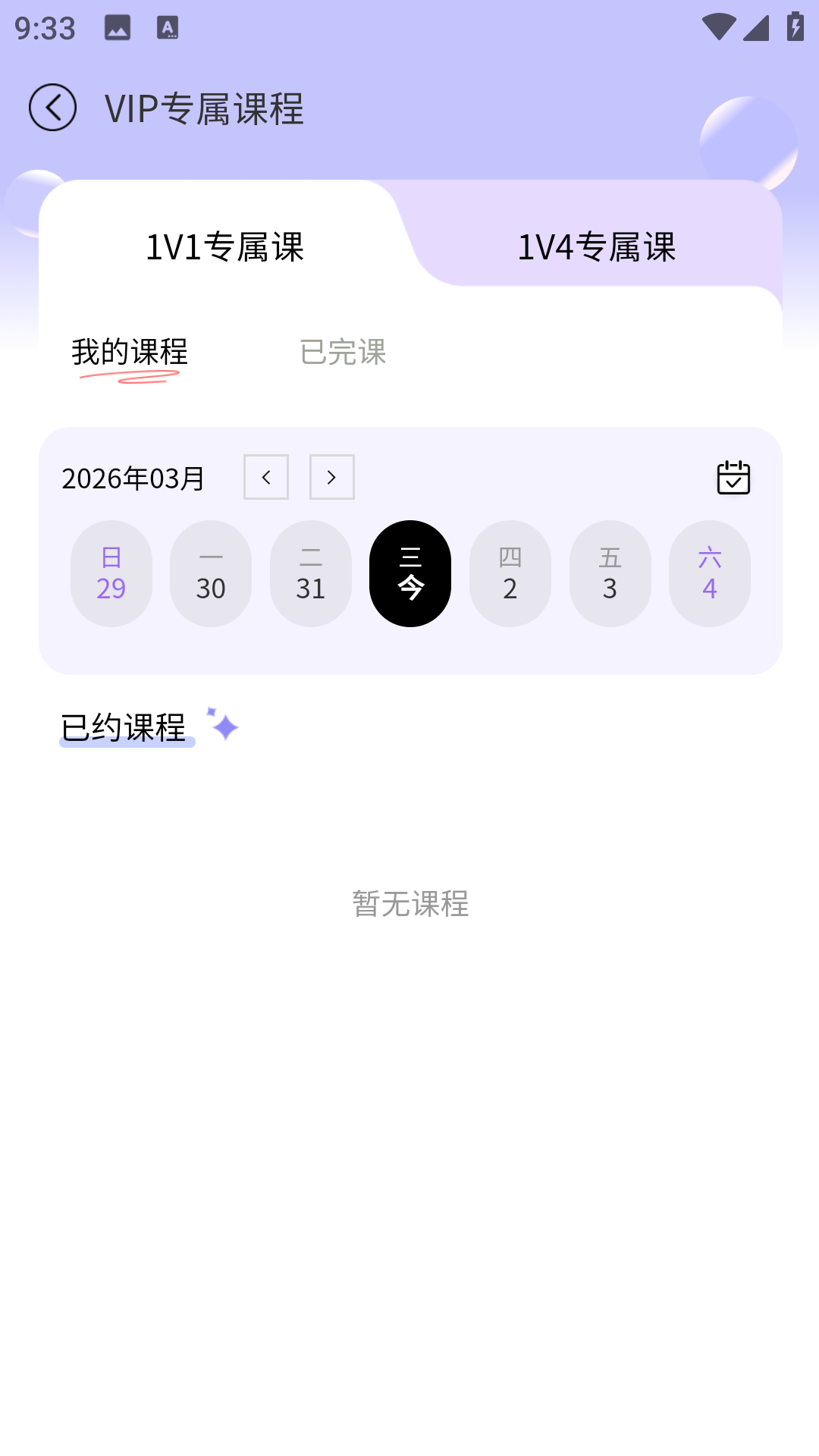Select today's date 今 in the calendar

410,574
